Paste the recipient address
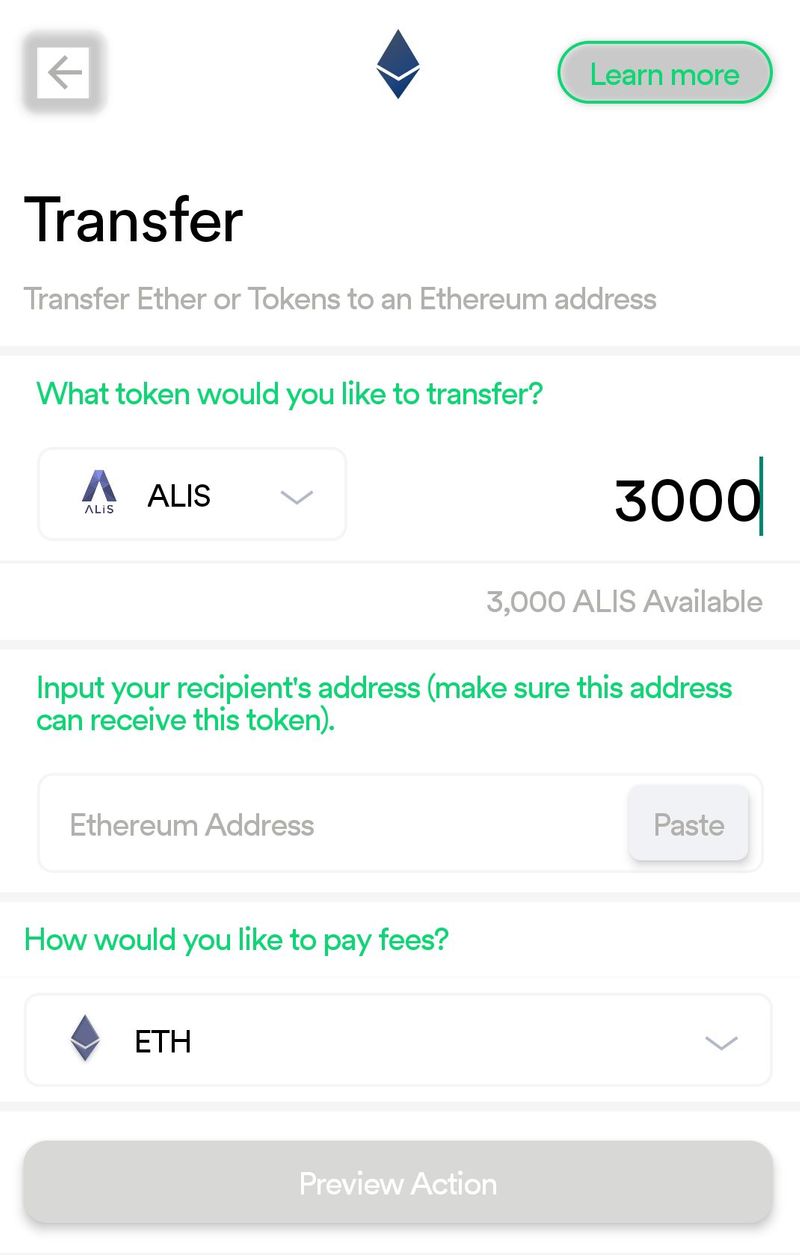 (688, 825)
